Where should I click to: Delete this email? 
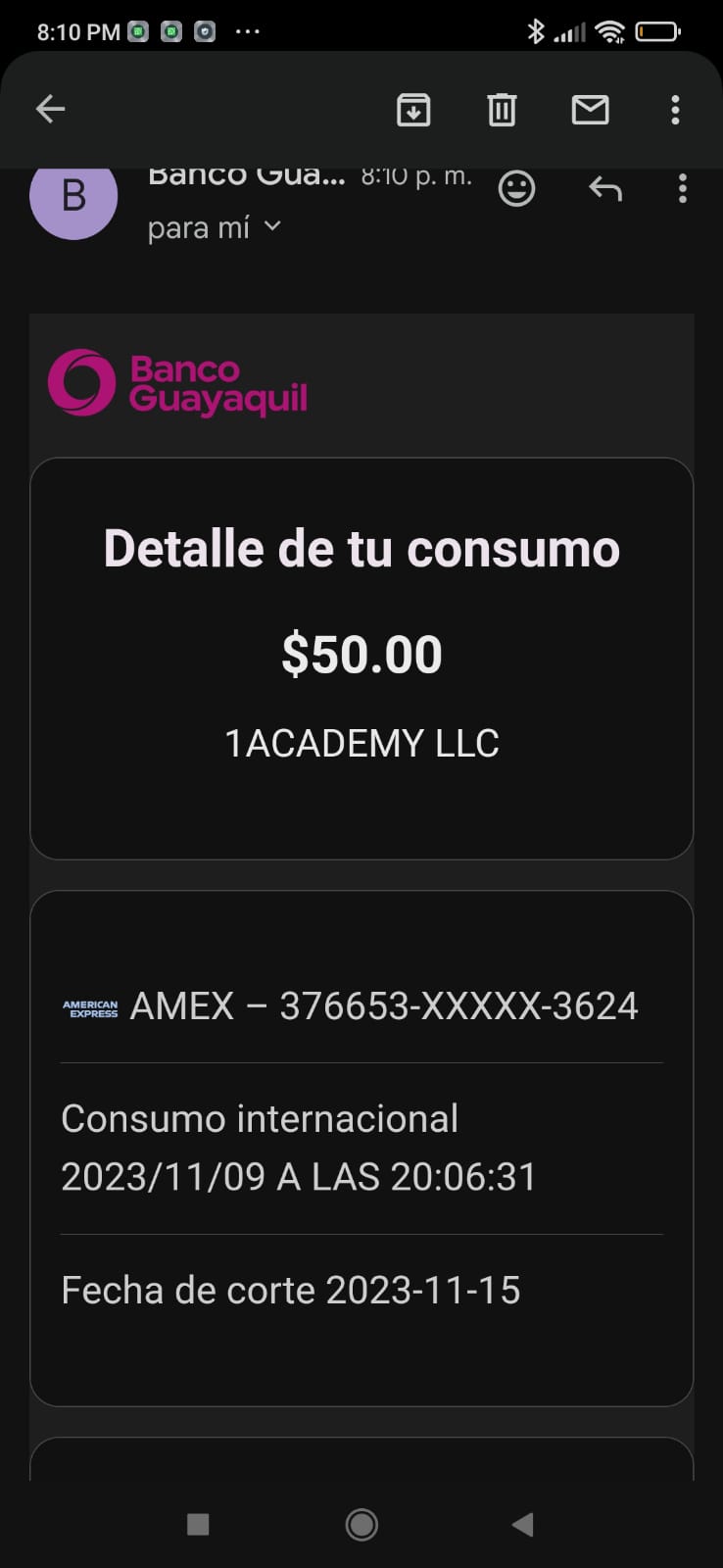coord(502,110)
